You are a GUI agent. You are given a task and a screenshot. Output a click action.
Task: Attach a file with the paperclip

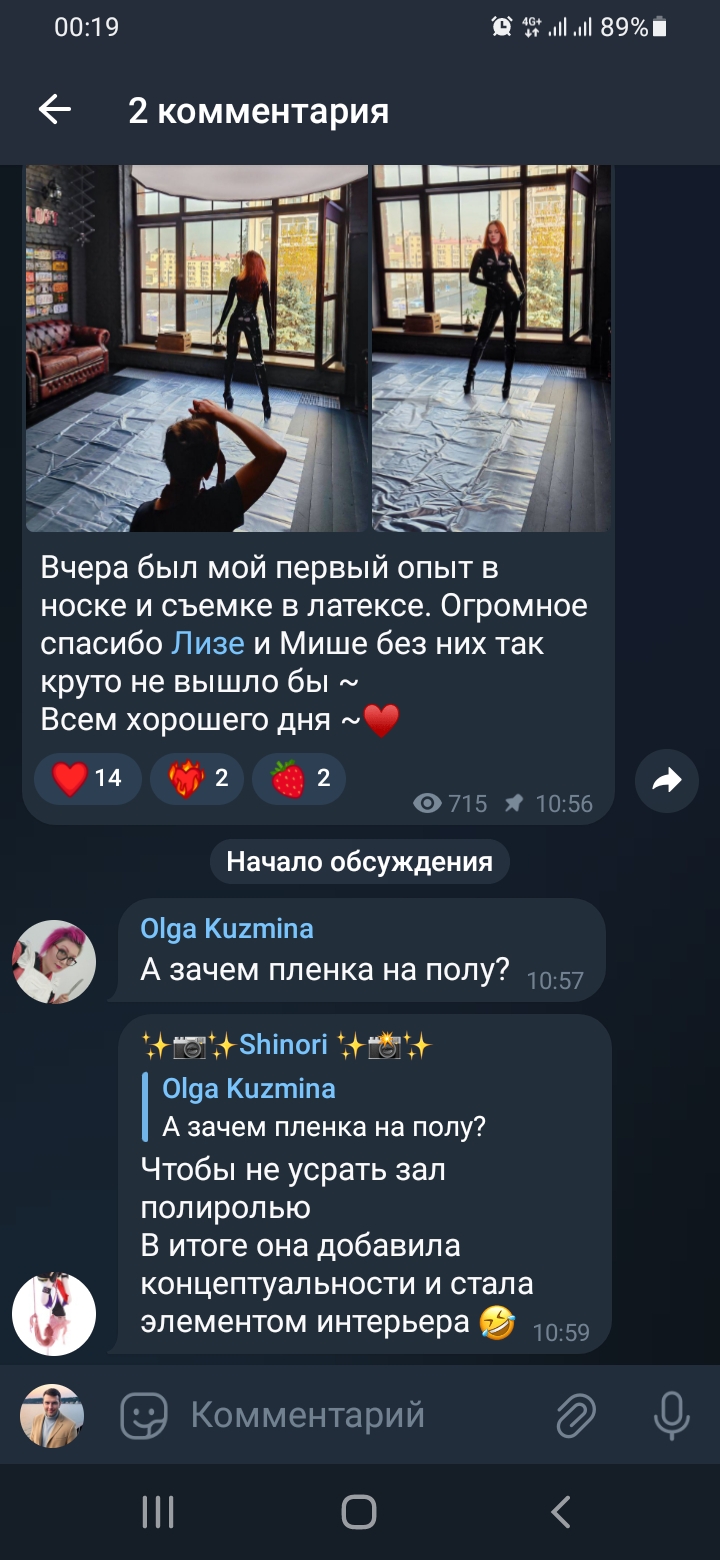coord(576,1415)
